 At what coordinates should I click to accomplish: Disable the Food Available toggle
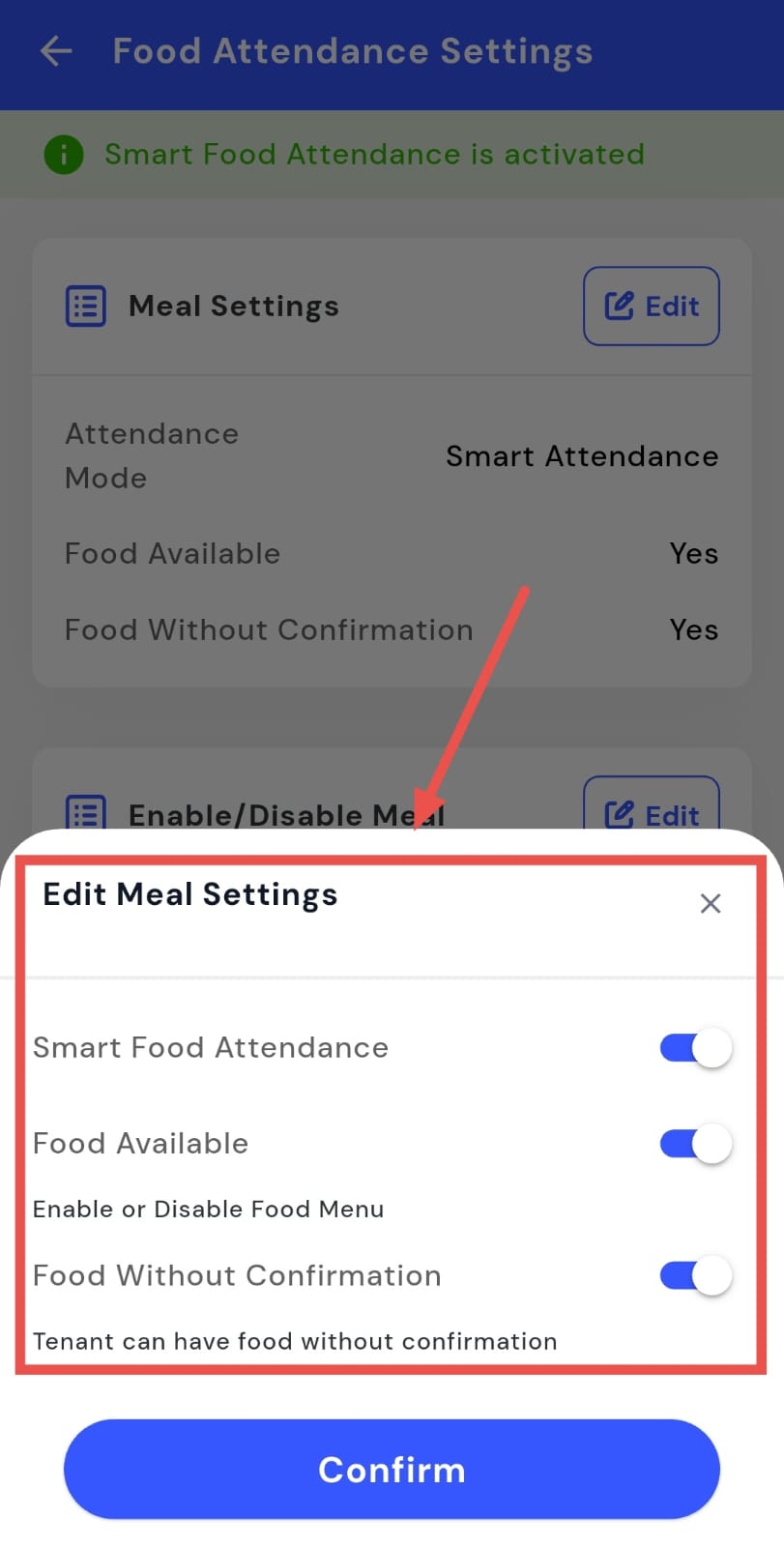click(x=695, y=1144)
